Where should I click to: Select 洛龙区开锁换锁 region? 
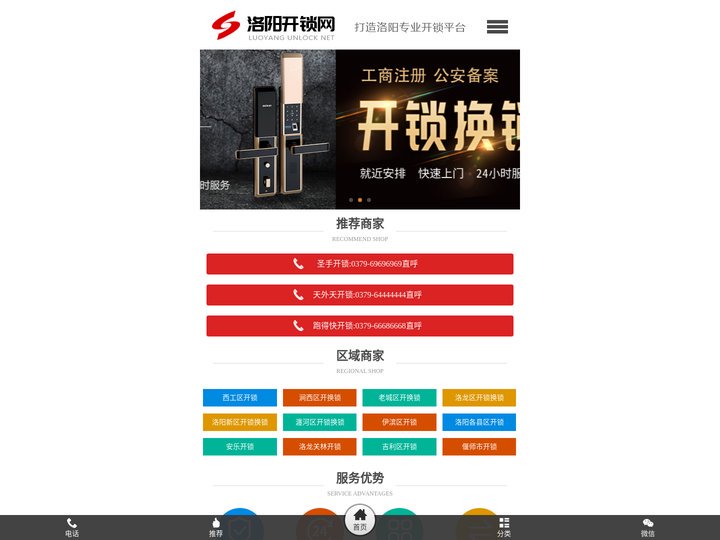(x=479, y=398)
